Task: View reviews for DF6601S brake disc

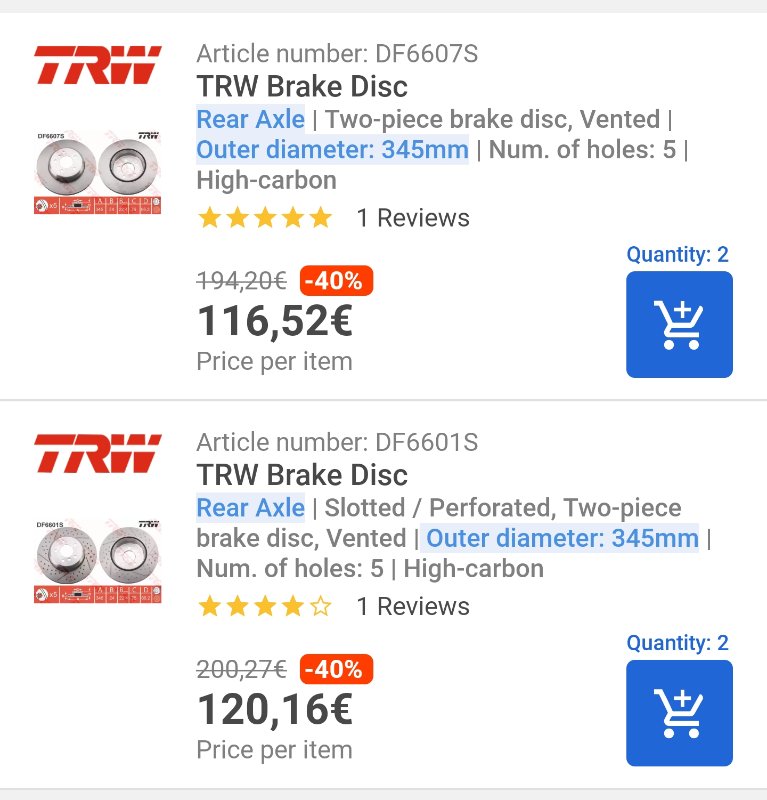Action: (412, 607)
